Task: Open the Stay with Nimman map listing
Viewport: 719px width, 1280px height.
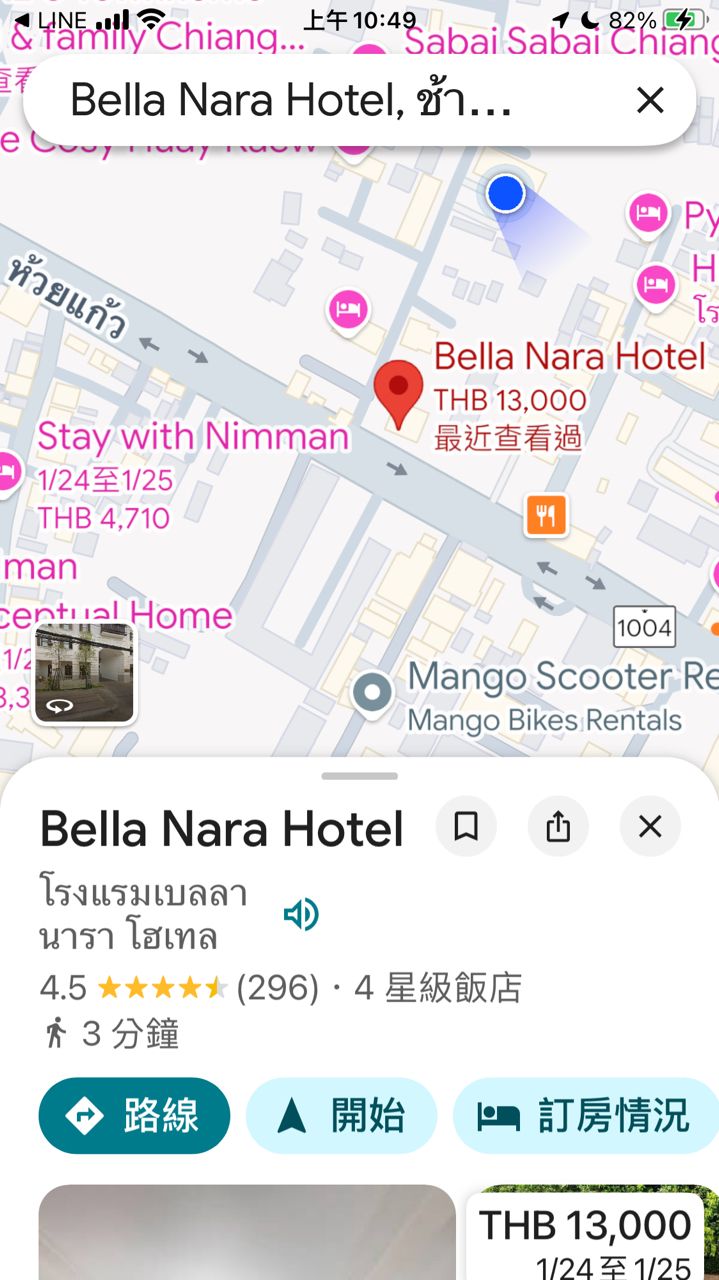Action: point(193,437)
